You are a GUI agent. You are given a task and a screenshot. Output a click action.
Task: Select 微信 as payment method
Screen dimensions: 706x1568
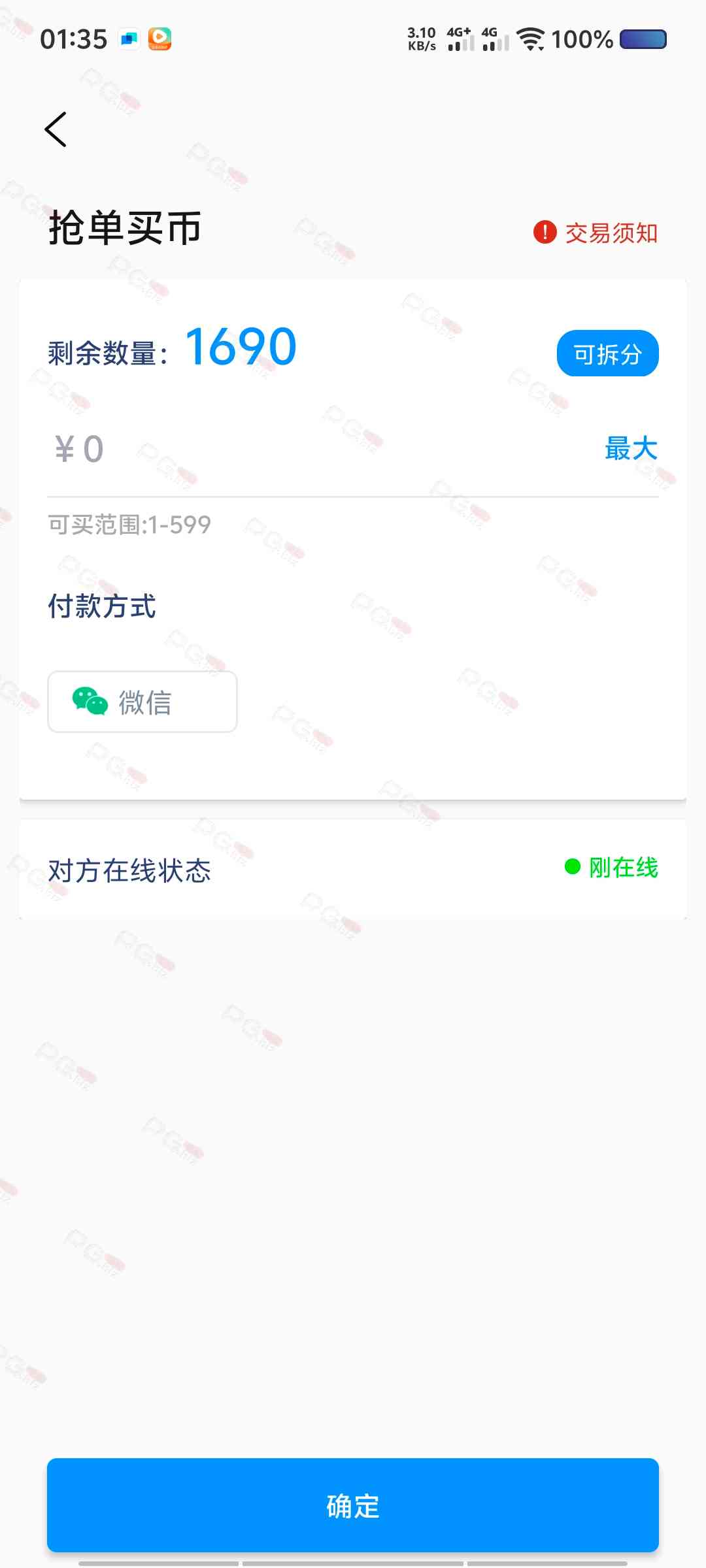pyautogui.click(x=143, y=702)
